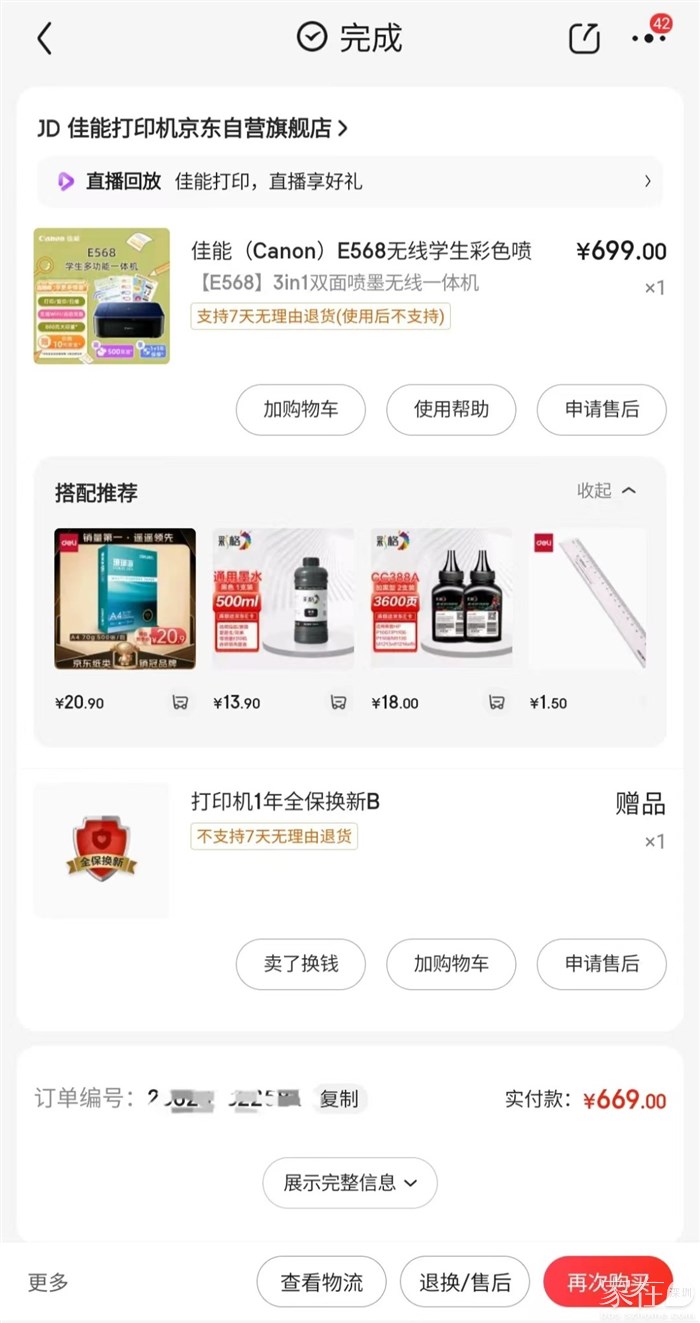Expand 展示完整信息 to show full details

pyautogui.click(x=350, y=1183)
